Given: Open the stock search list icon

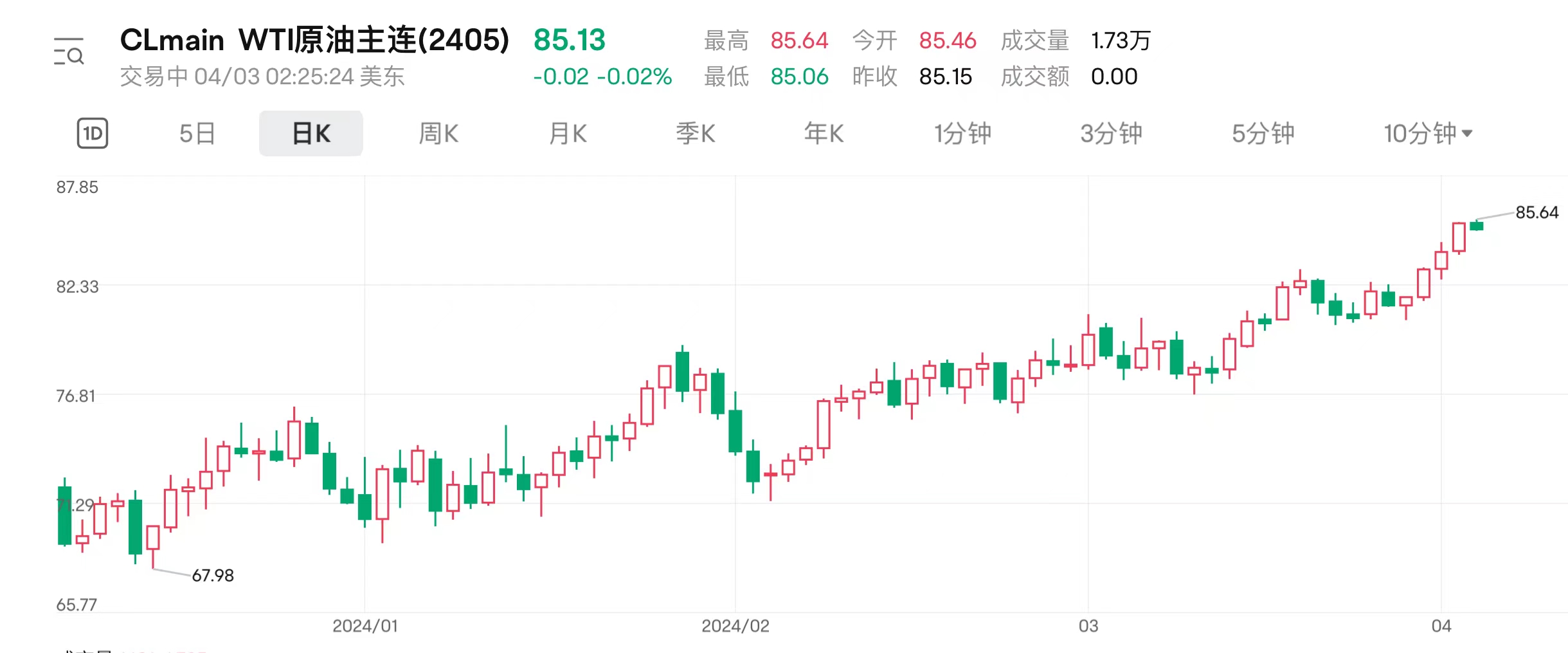Looking at the screenshot, I should 69,51.
